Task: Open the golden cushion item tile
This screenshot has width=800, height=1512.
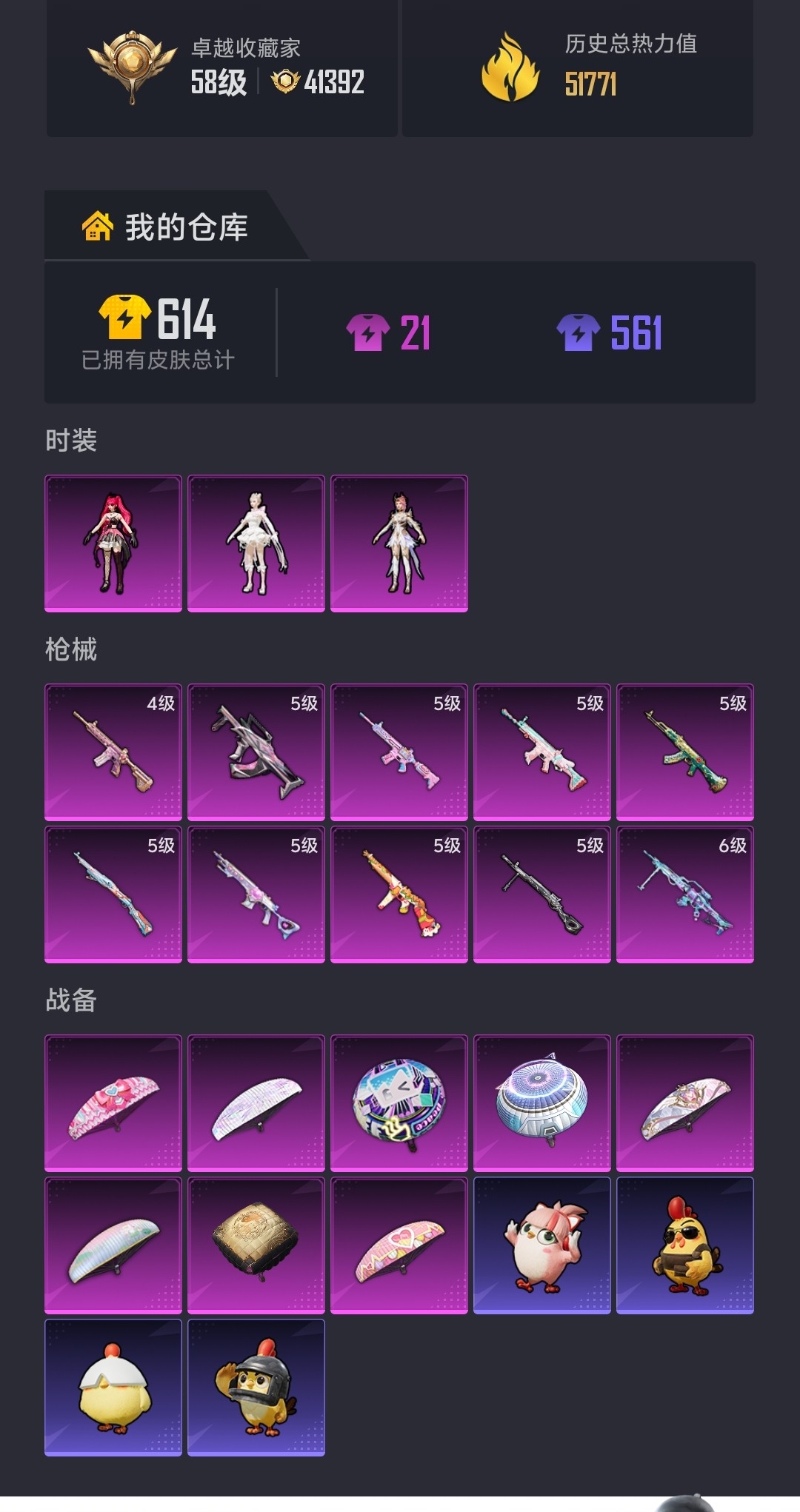Action: tap(256, 1245)
